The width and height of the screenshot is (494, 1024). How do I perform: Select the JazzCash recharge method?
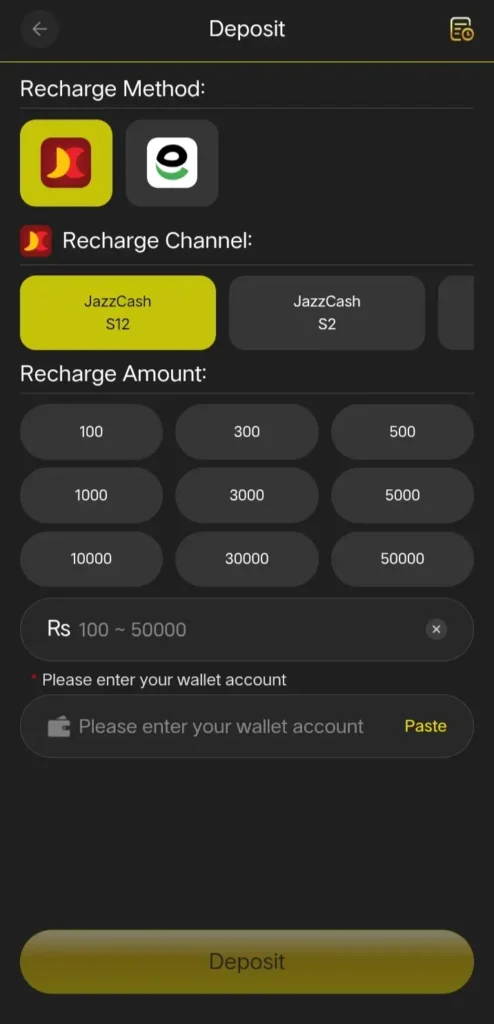[x=66, y=163]
